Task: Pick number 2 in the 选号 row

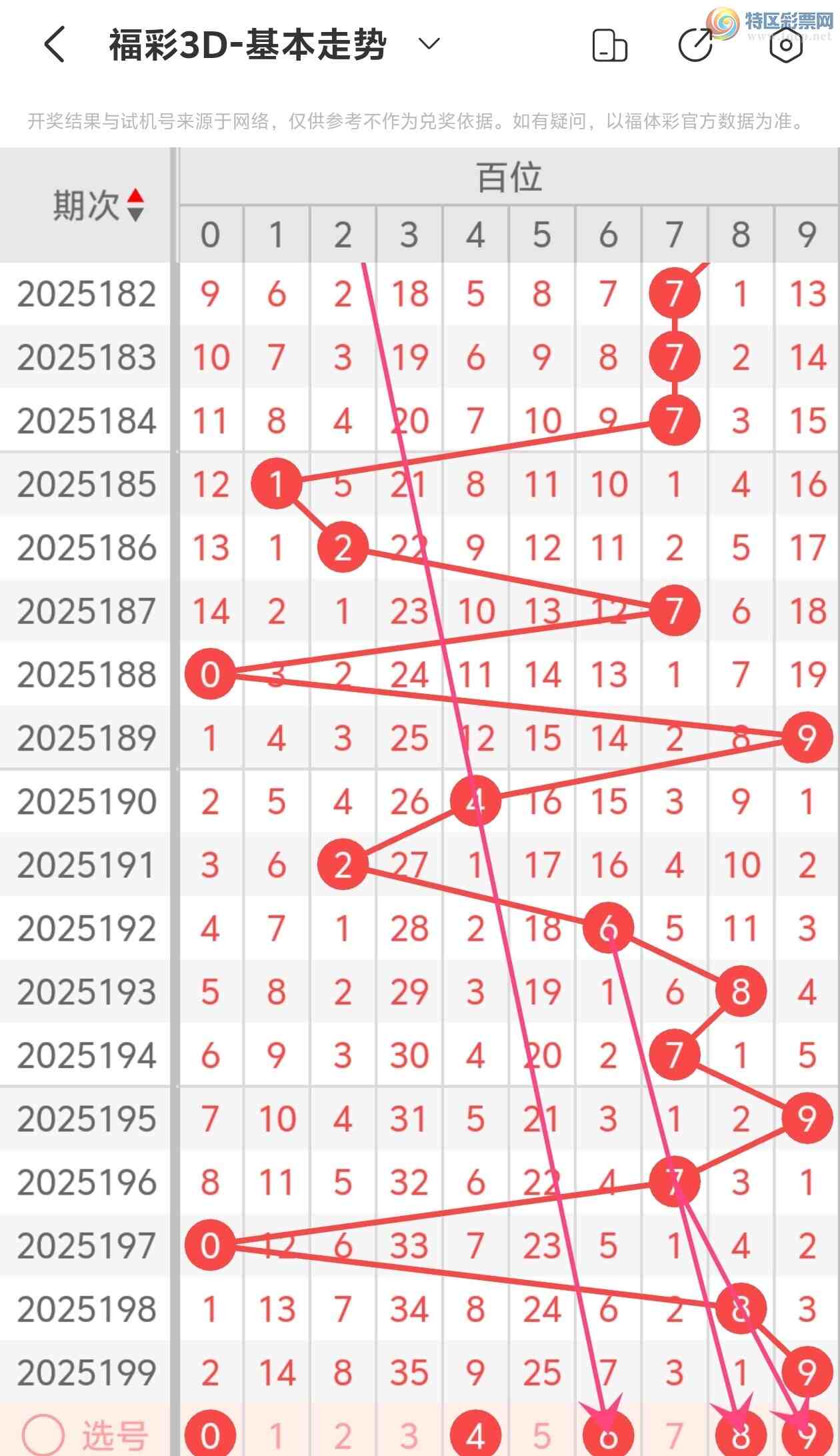Action: 343,1435
